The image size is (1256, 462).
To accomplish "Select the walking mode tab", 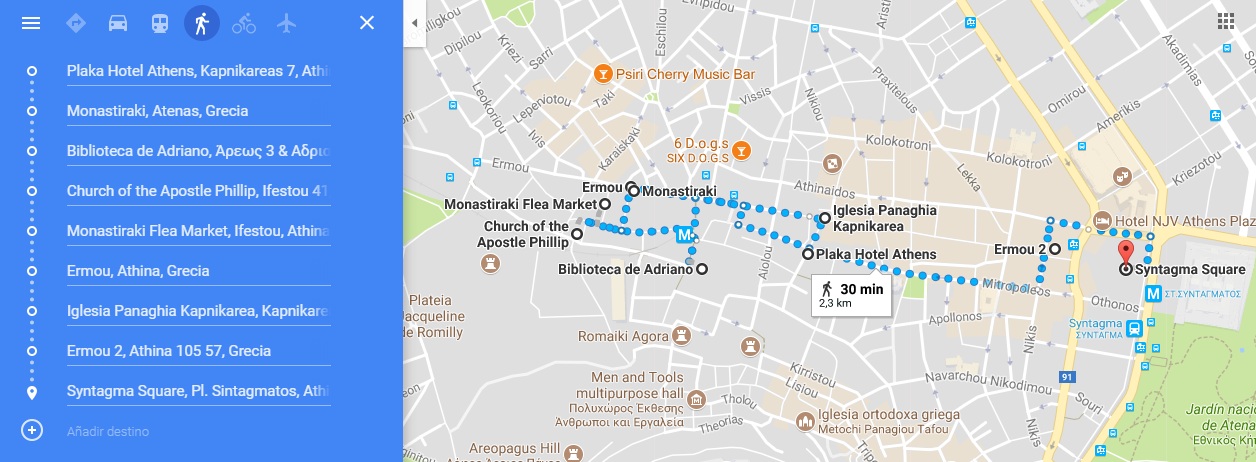I will point(202,23).
